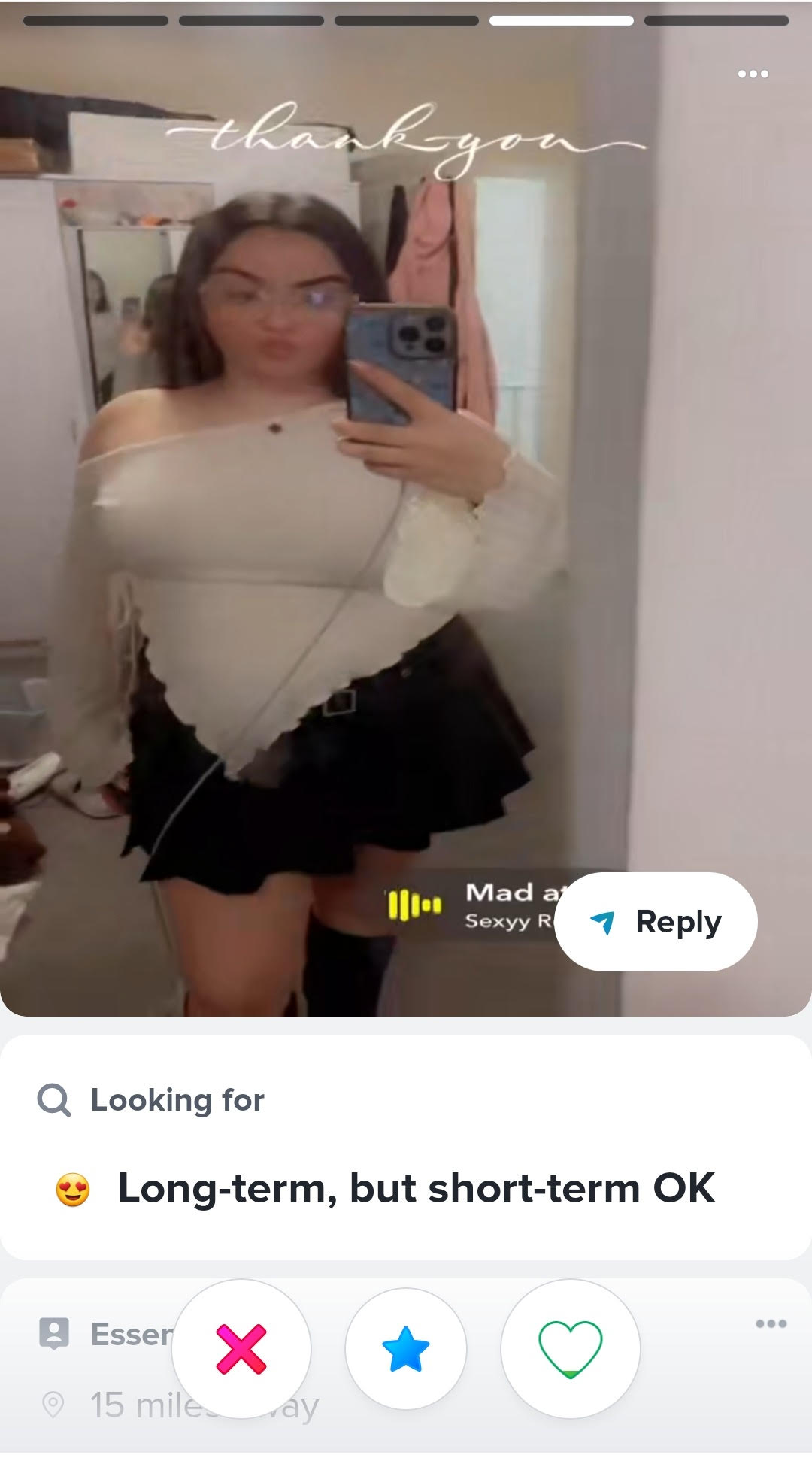Screen dimensions: 812x1458
Task: Open the Essentials card's three-dot menu
Action: pyautogui.click(x=771, y=1323)
